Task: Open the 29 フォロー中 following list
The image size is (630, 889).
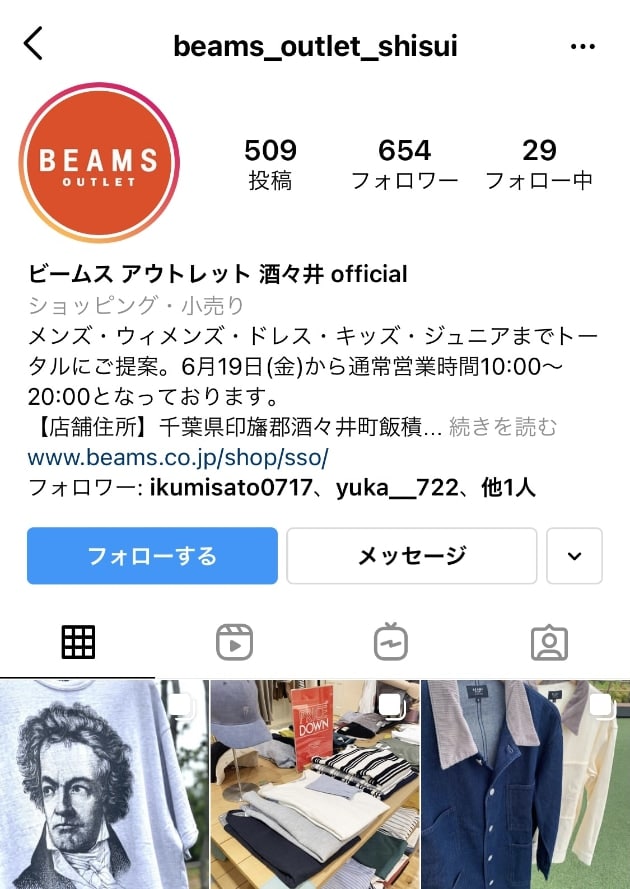Action: click(538, 164)
